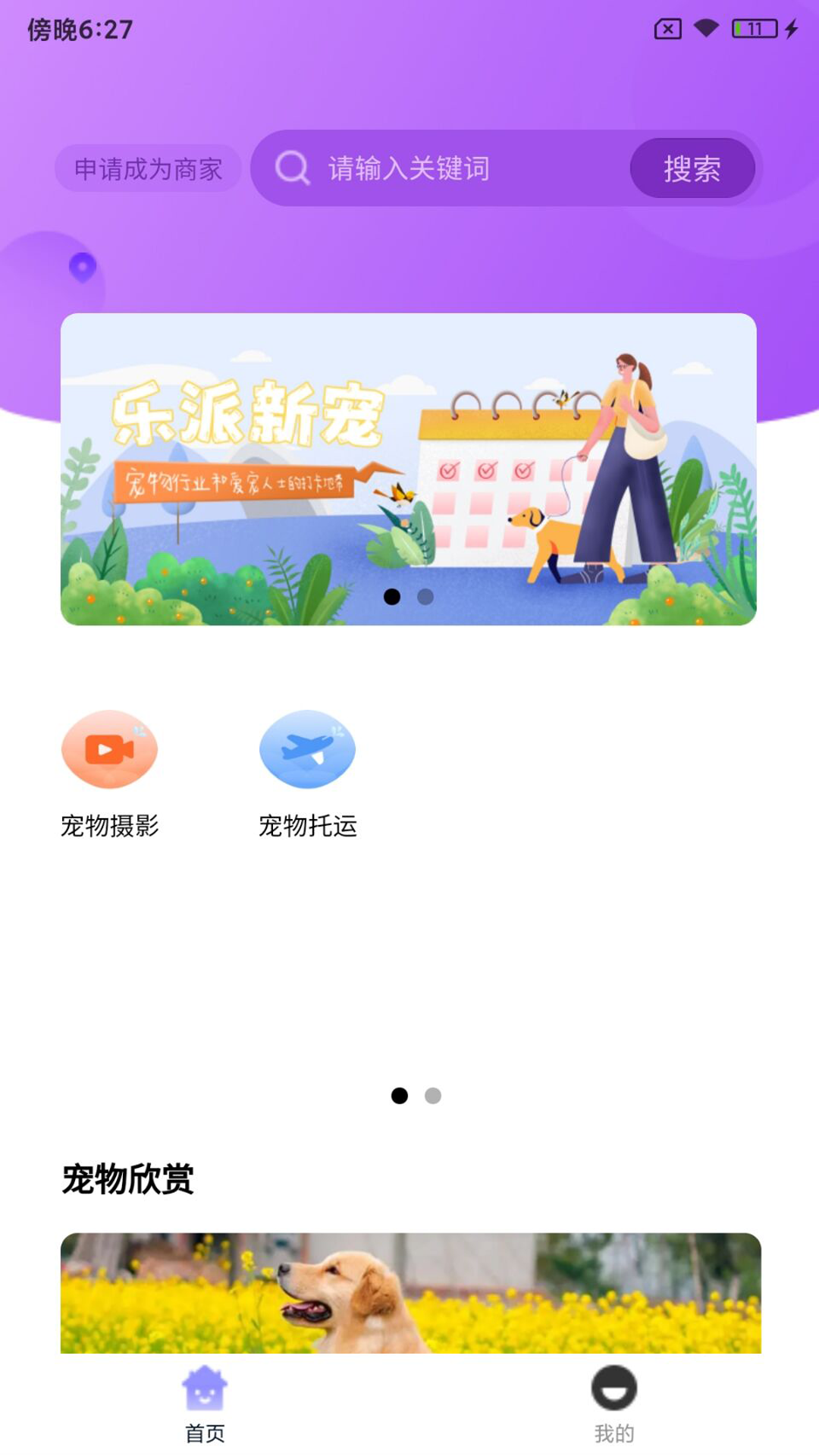Switch to the 首页 tab
The image size is (819, 1456).
click(205, 1404)
